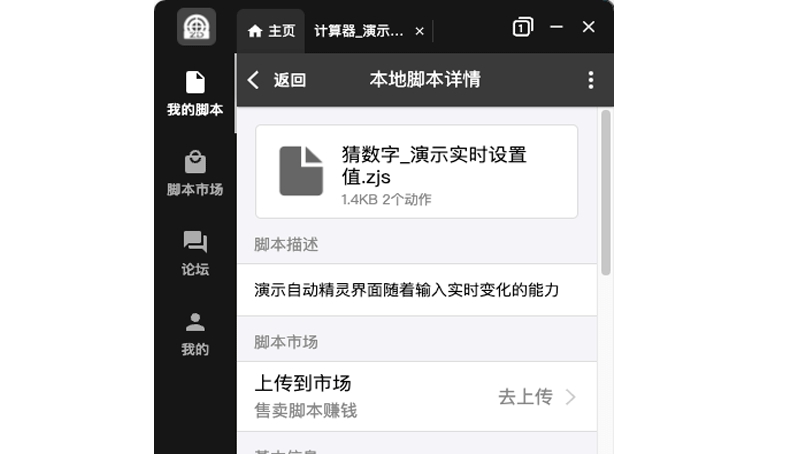This screenshot has height=454, width=800.
Task: Close the 计算器_演示 tab
Action: coord(420,31)
